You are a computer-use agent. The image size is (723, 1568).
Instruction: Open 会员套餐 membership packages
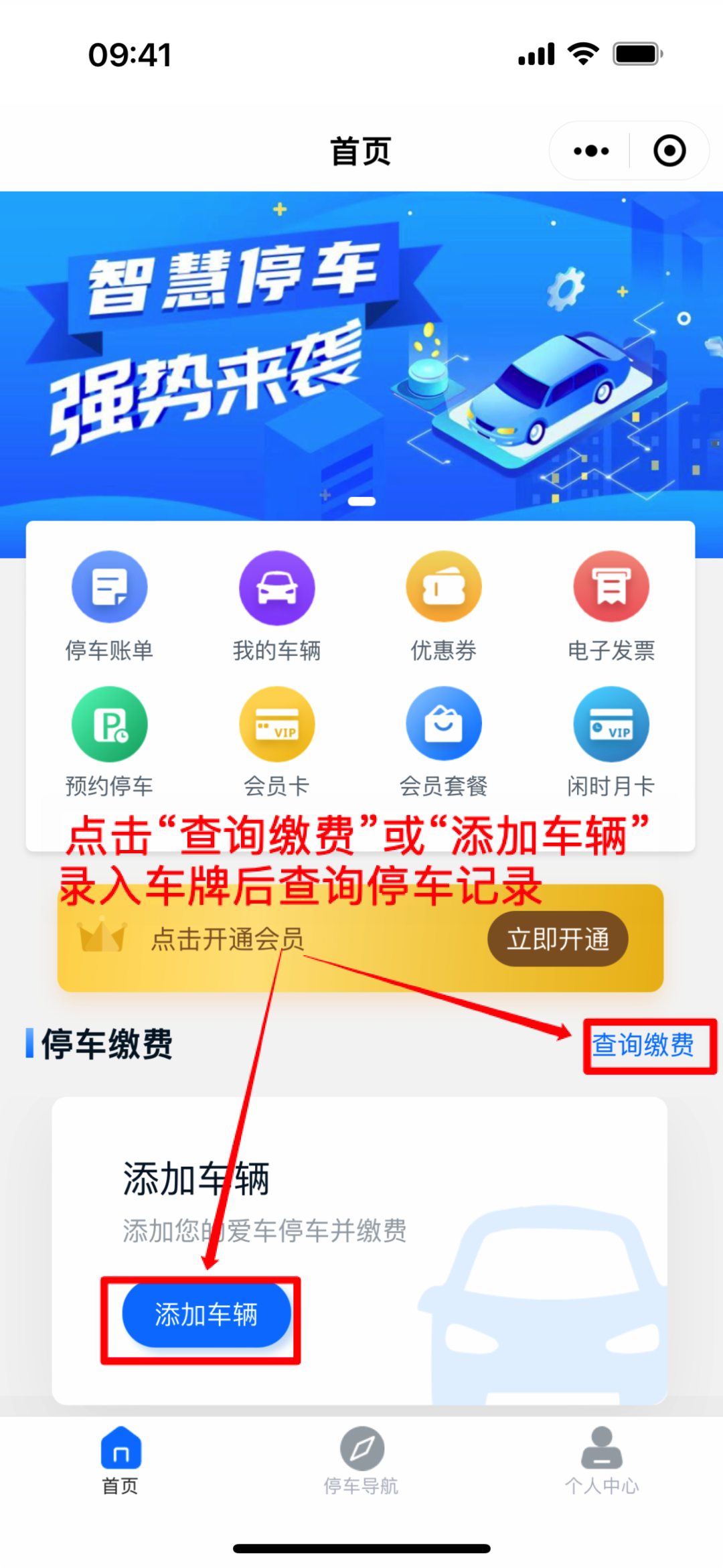coord(443,740)
